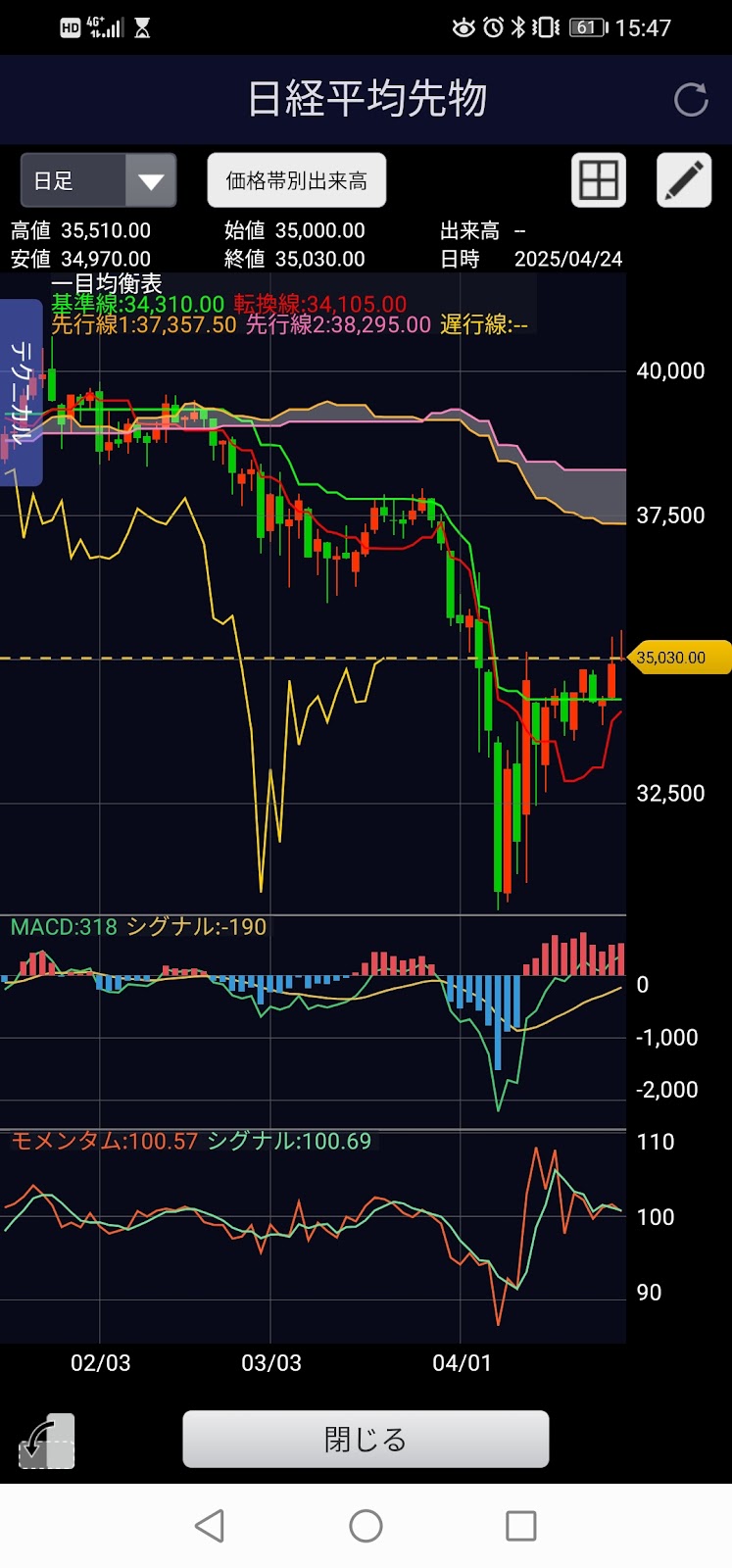The image size is (732, 1568).
Task: Go back using system back button
Action: [x=210, y=1526]
